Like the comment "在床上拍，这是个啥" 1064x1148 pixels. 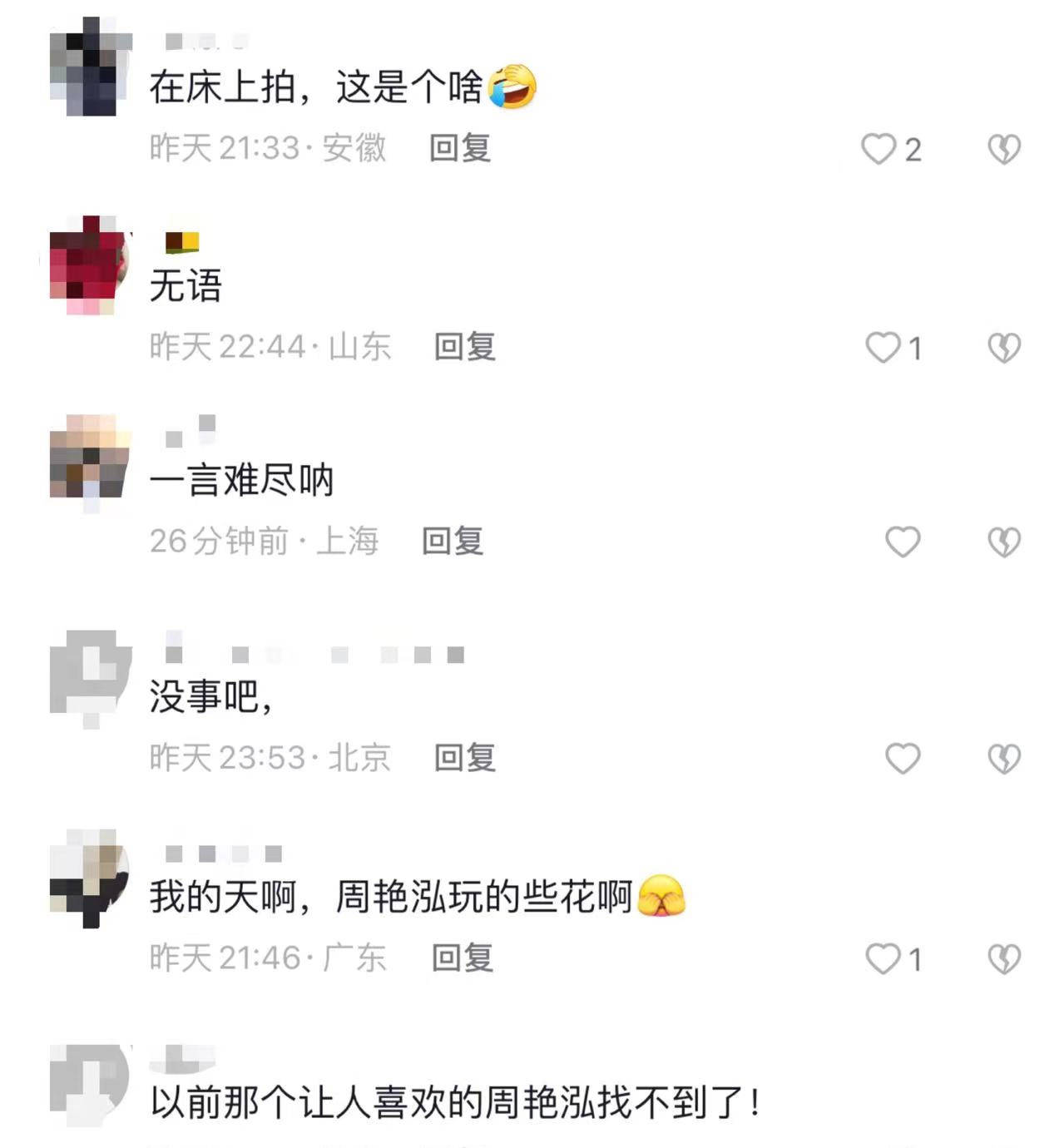(878, 150)
